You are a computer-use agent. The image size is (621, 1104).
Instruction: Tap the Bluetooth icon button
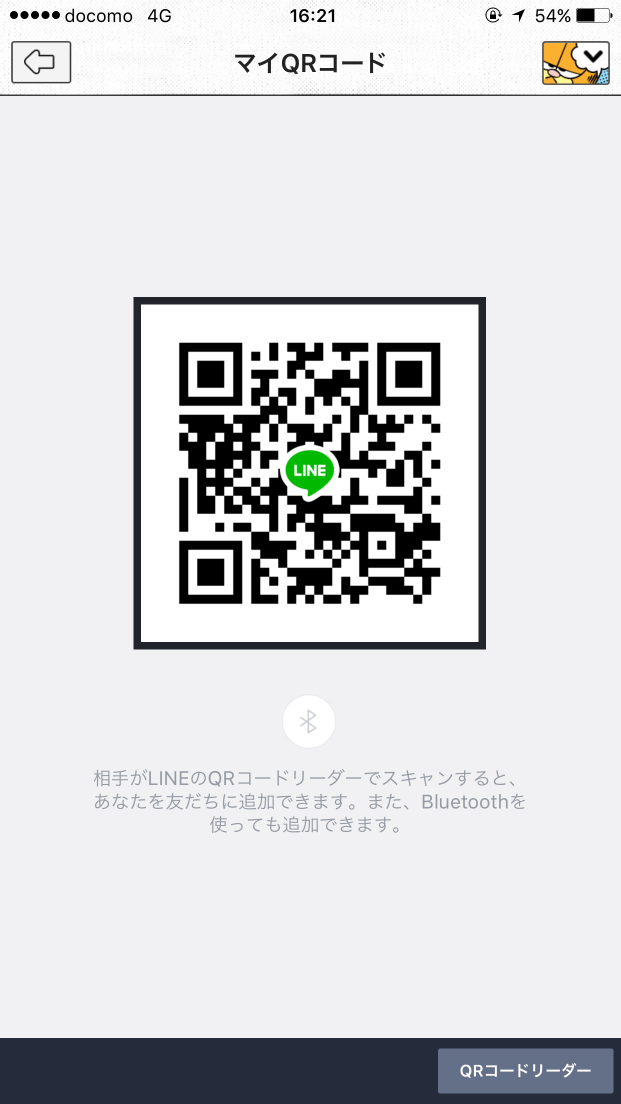point(308,721)
